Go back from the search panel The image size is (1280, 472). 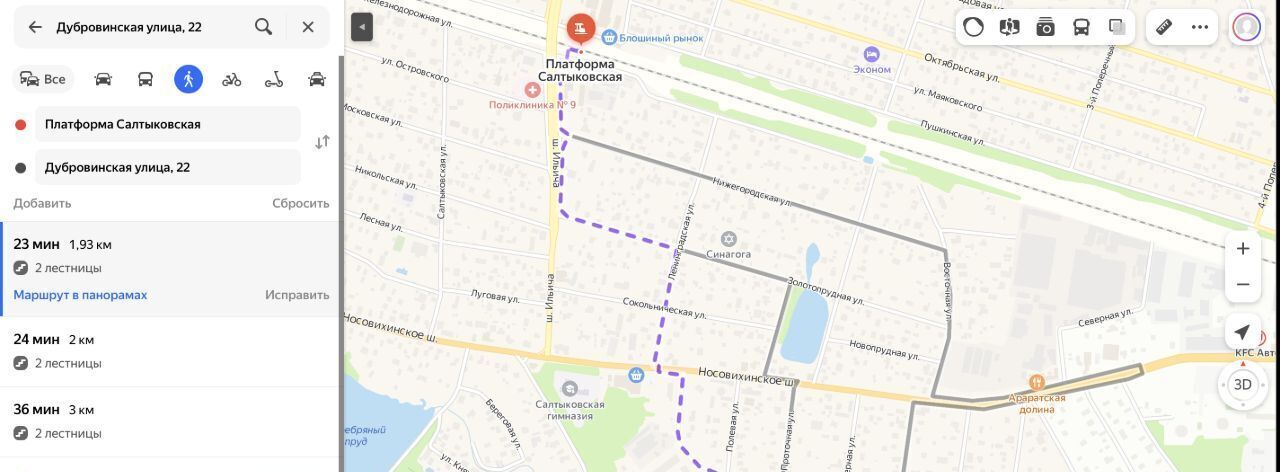click(x=35, y=27)
